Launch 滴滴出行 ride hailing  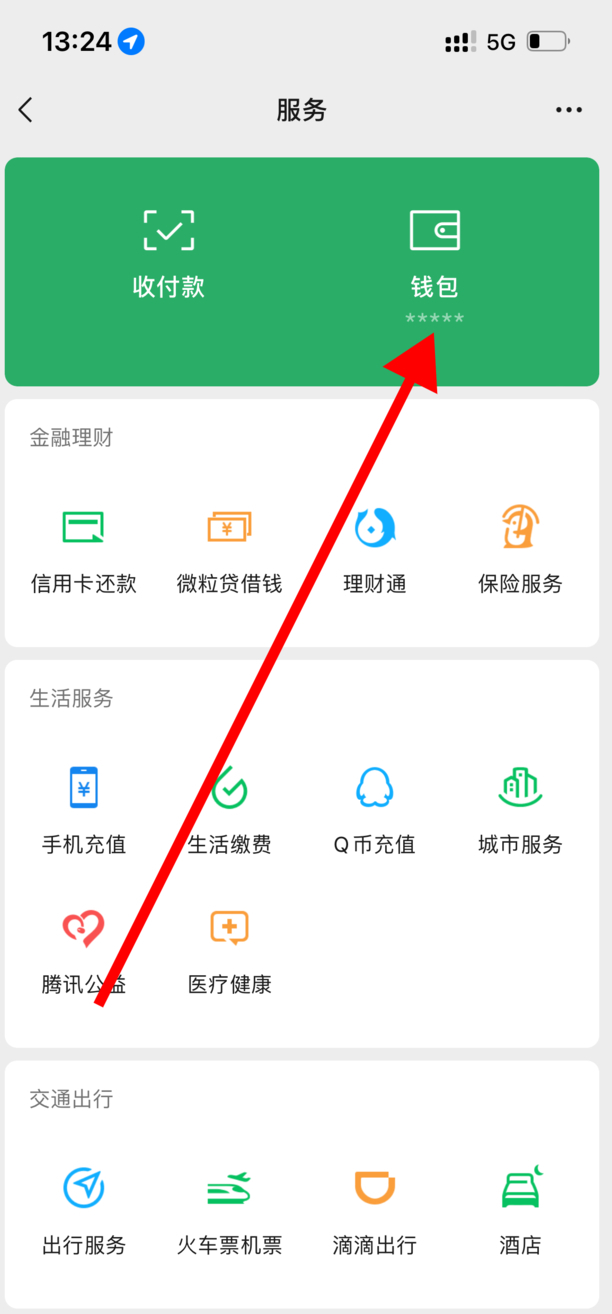coord(375,1212)
